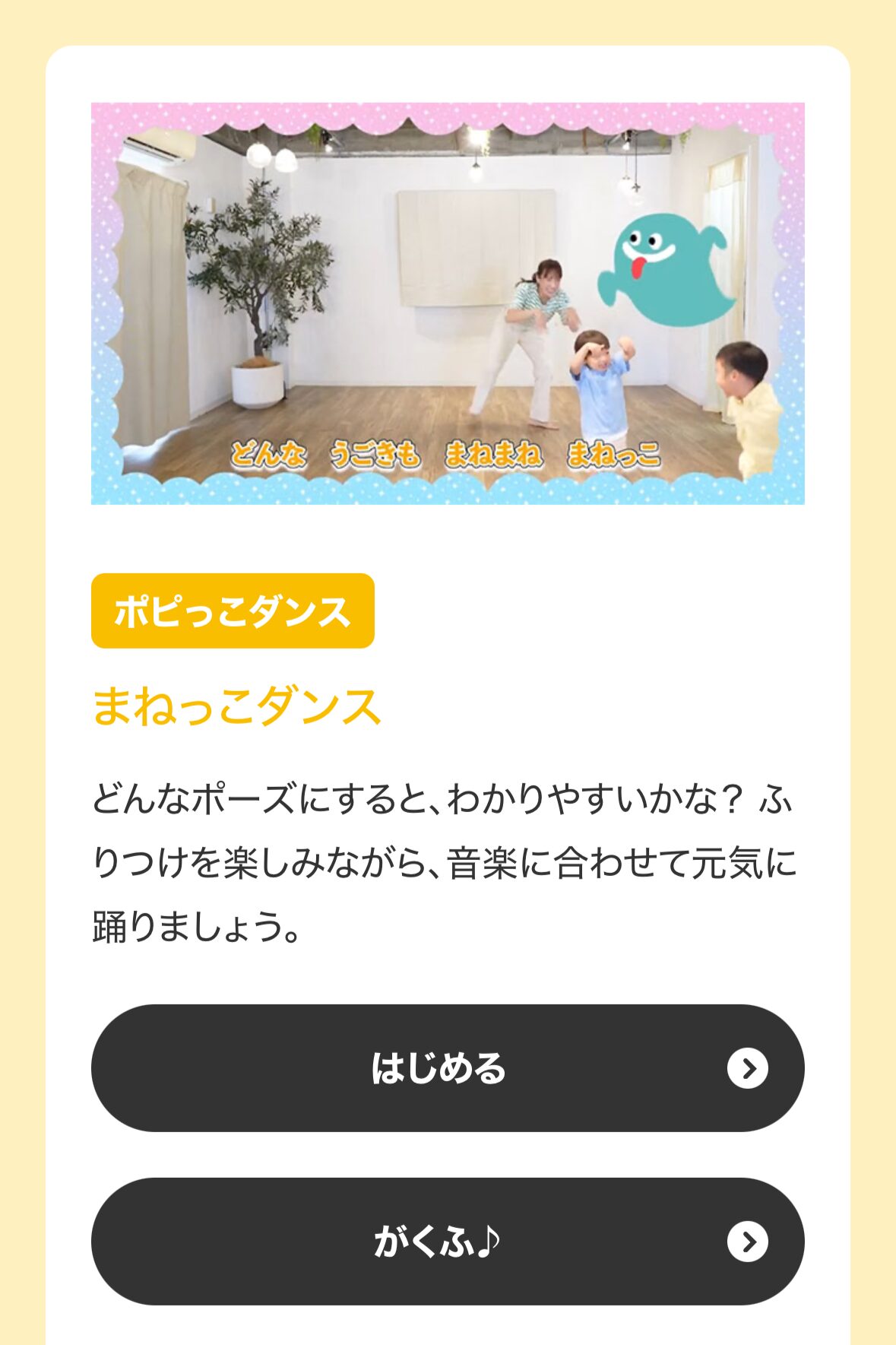Tap the はじめる button
Viewport: 896px width, 1345px height.
pyautogui.click(x=447, y=1067)
